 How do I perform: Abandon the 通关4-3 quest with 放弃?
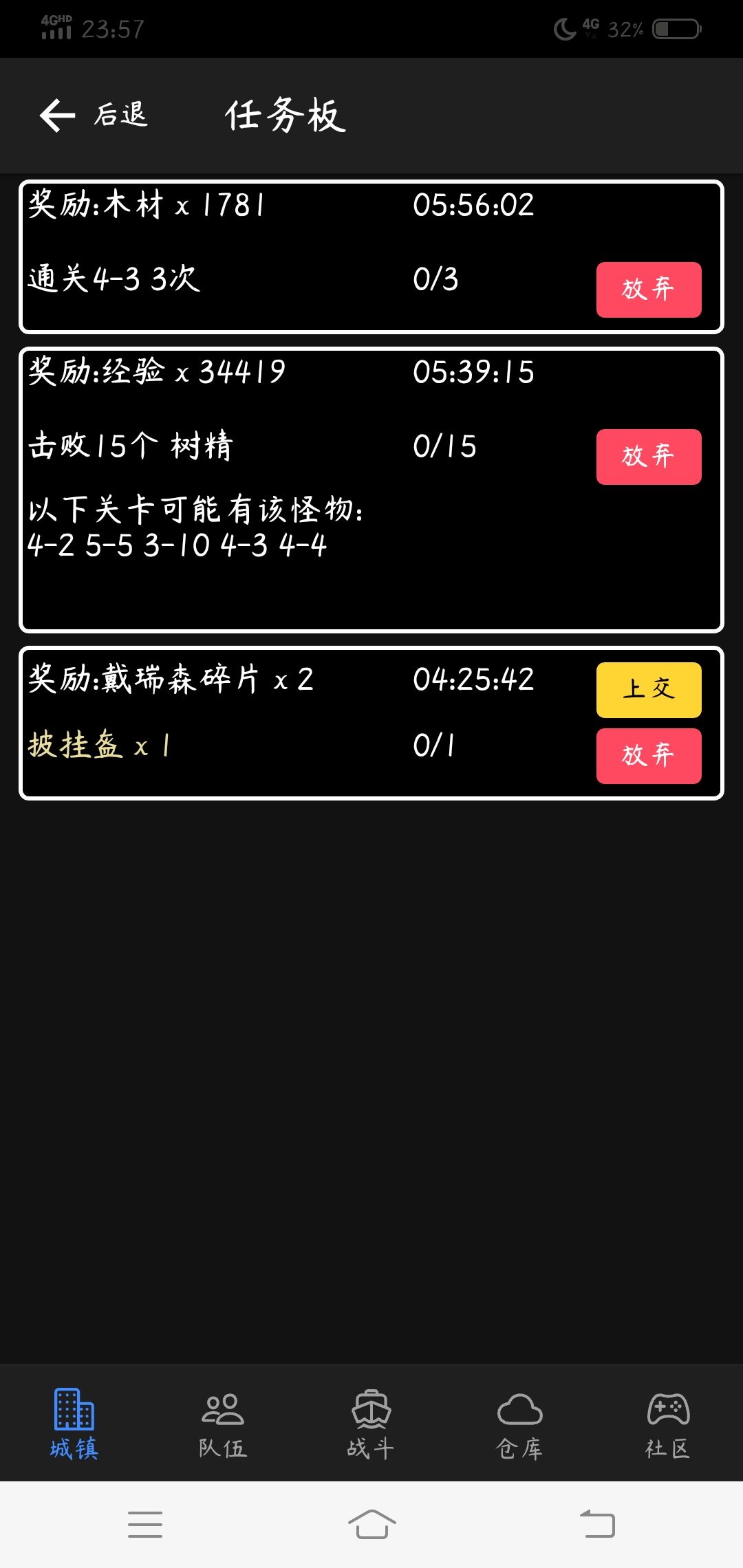point(647,290)
